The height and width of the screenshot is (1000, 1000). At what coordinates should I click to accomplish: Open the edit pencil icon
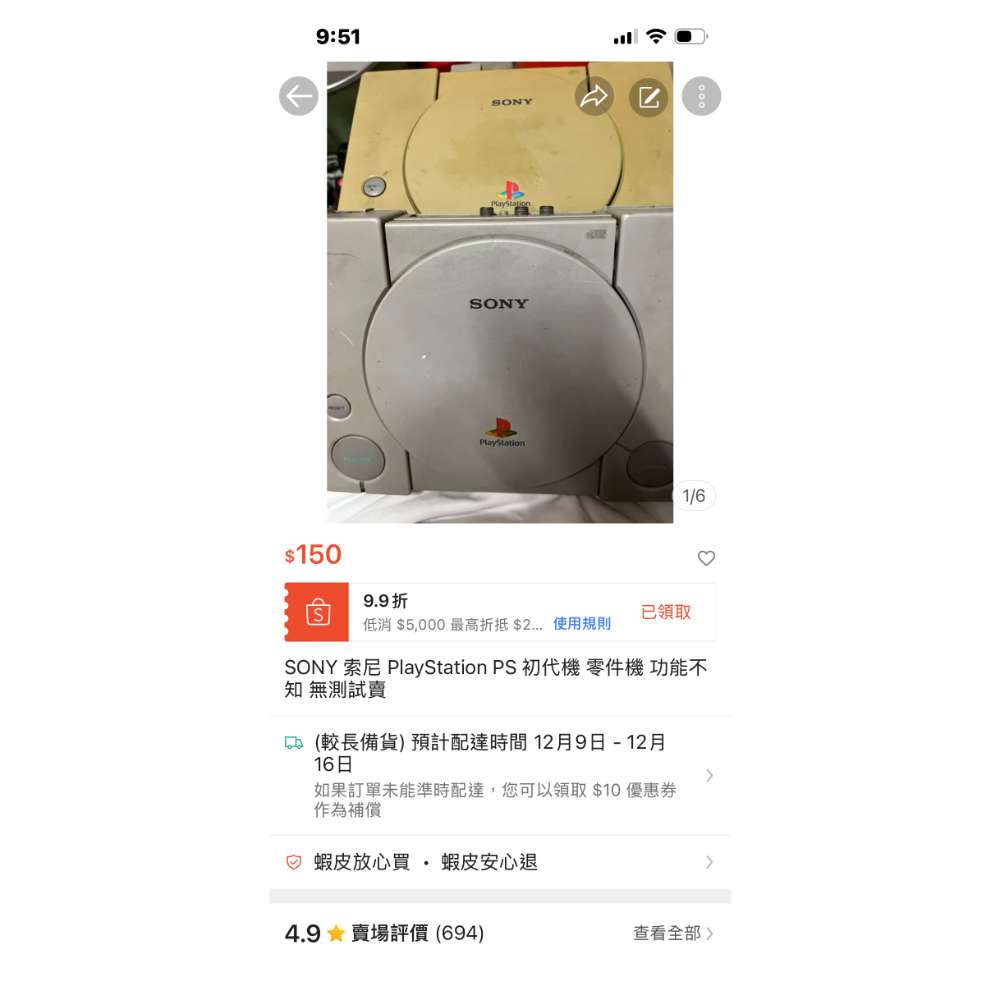(649, 96)
